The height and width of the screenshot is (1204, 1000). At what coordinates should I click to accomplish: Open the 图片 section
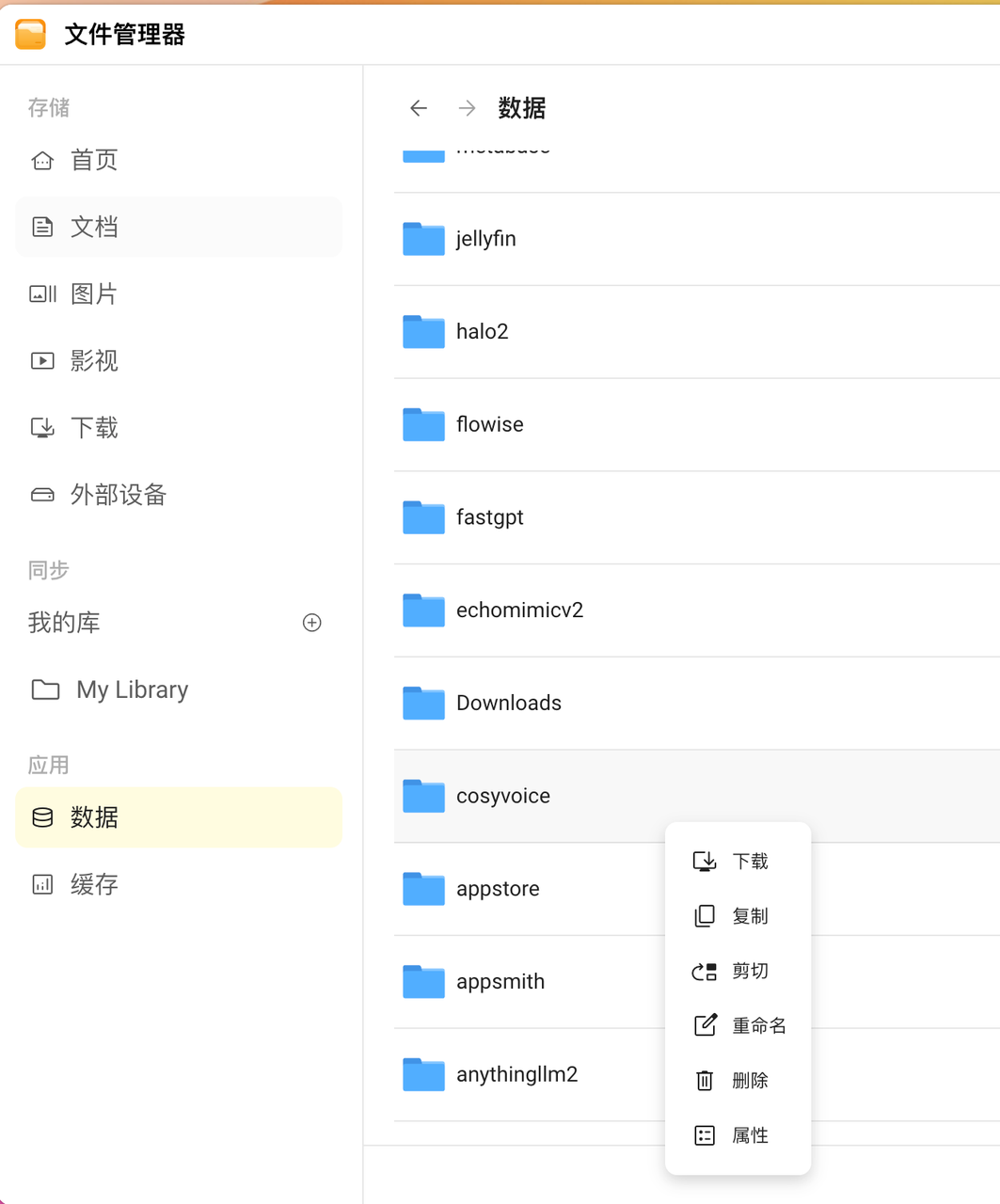click(x=94, y=293)
